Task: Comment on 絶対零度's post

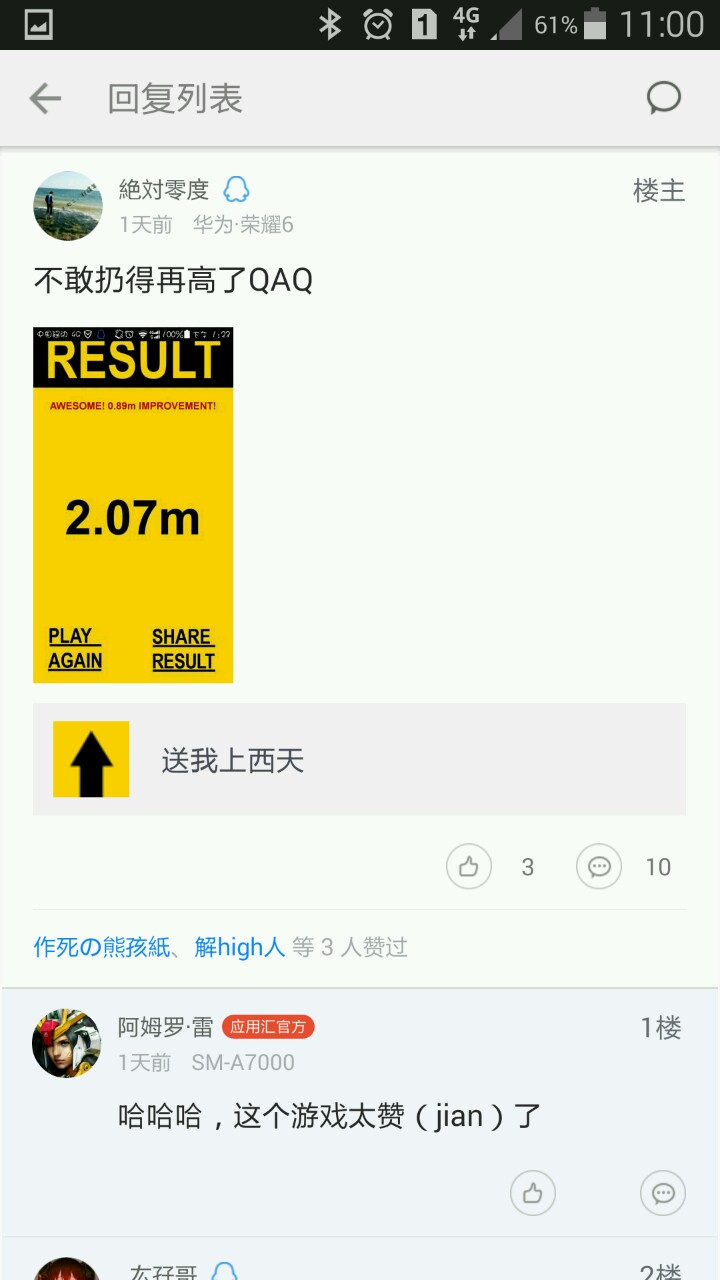Action: (599, 867)
